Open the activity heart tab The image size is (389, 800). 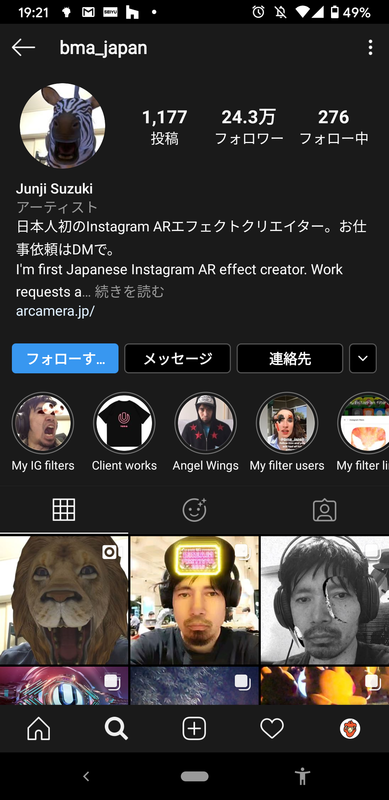click(x=272, y=729)
